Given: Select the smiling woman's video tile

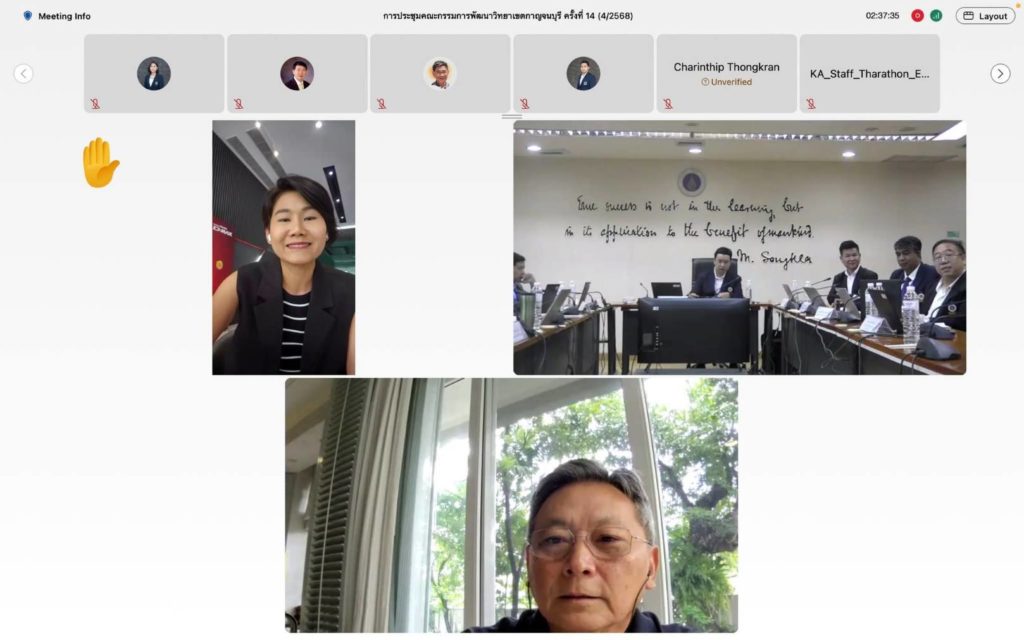Looking at the screenshot, I should pyautogui.click(x=283, y=247).
